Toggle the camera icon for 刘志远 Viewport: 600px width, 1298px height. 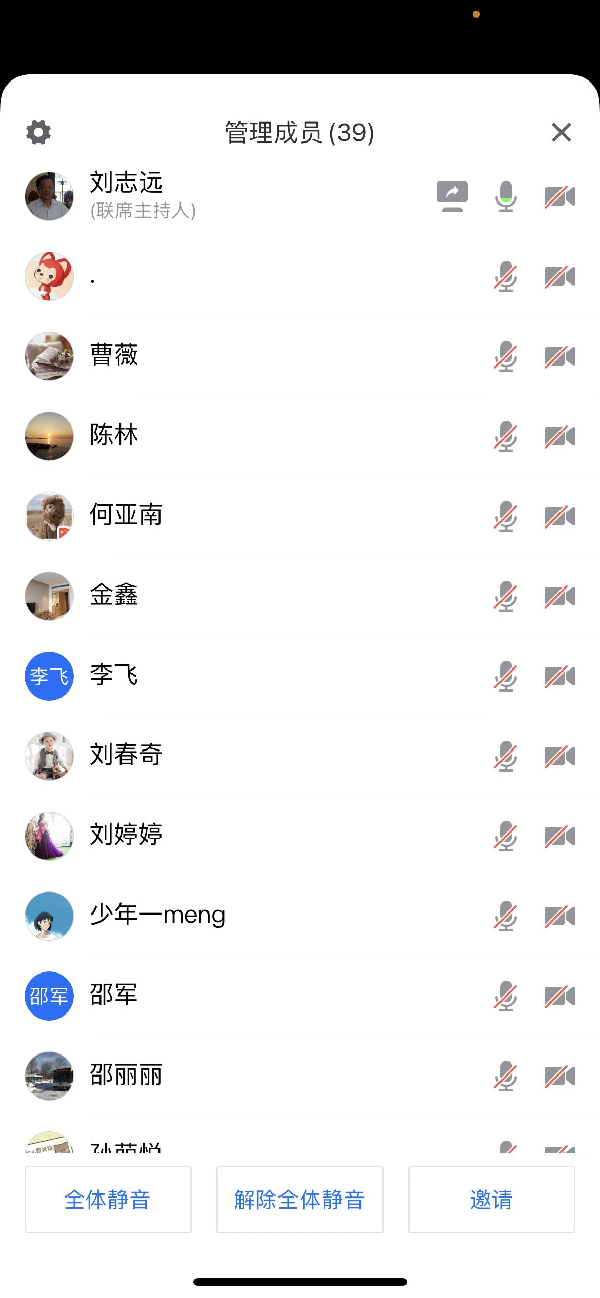click(560, 196)
